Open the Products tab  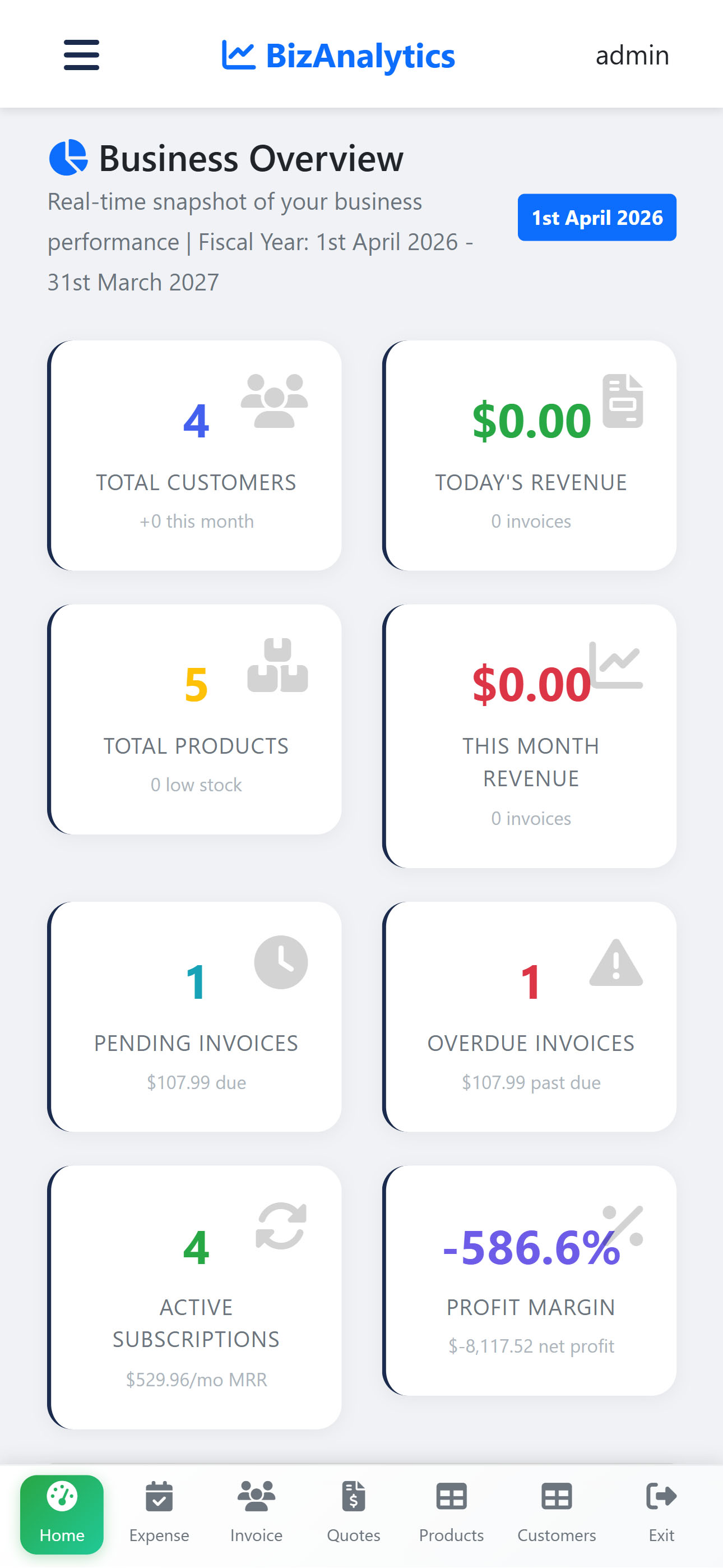451,1514
